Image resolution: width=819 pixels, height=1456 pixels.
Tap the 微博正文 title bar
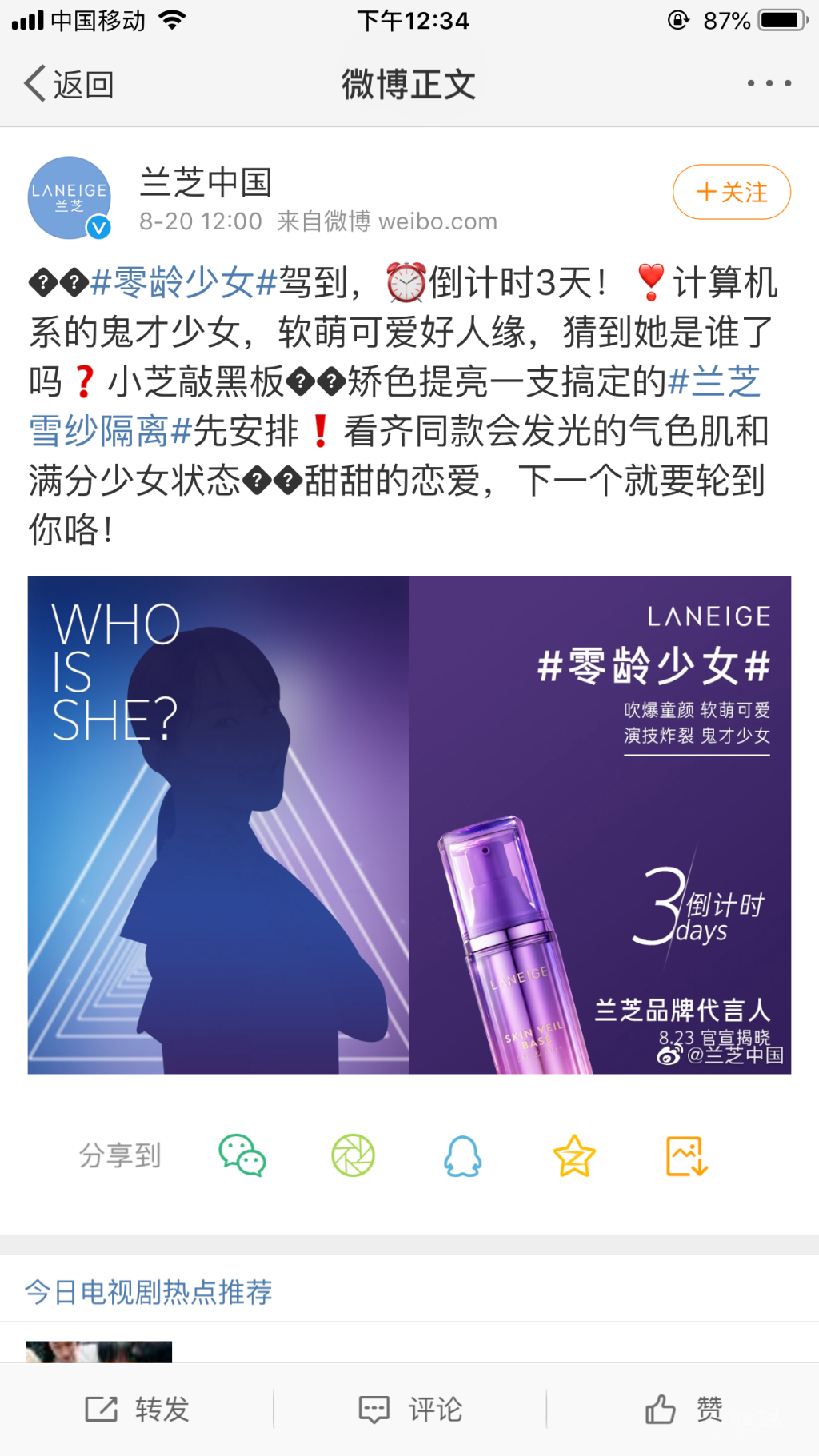[x=409, y=82]
